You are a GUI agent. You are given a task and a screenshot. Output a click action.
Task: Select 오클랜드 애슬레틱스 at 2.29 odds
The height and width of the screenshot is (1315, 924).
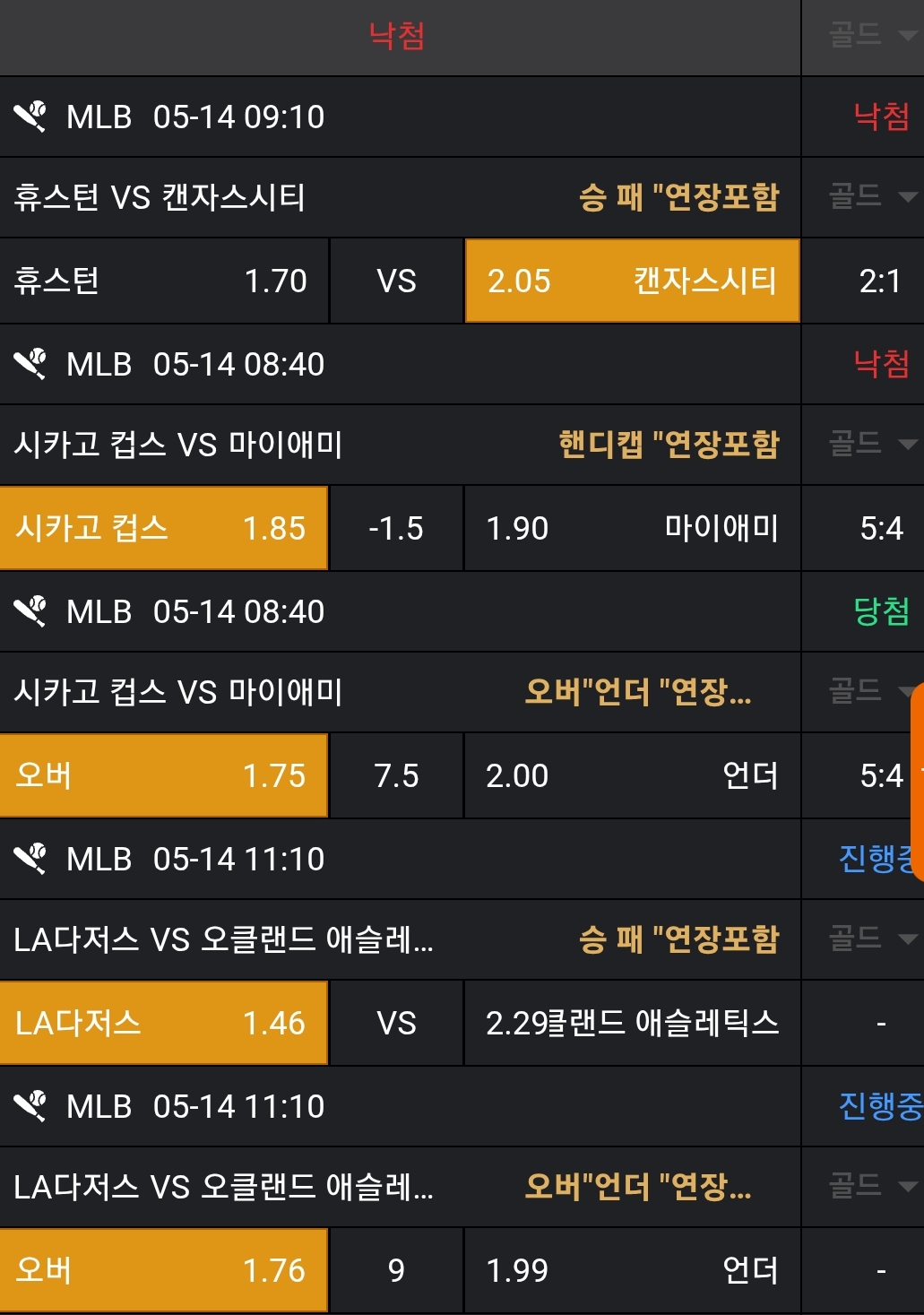click(632, 1023)
